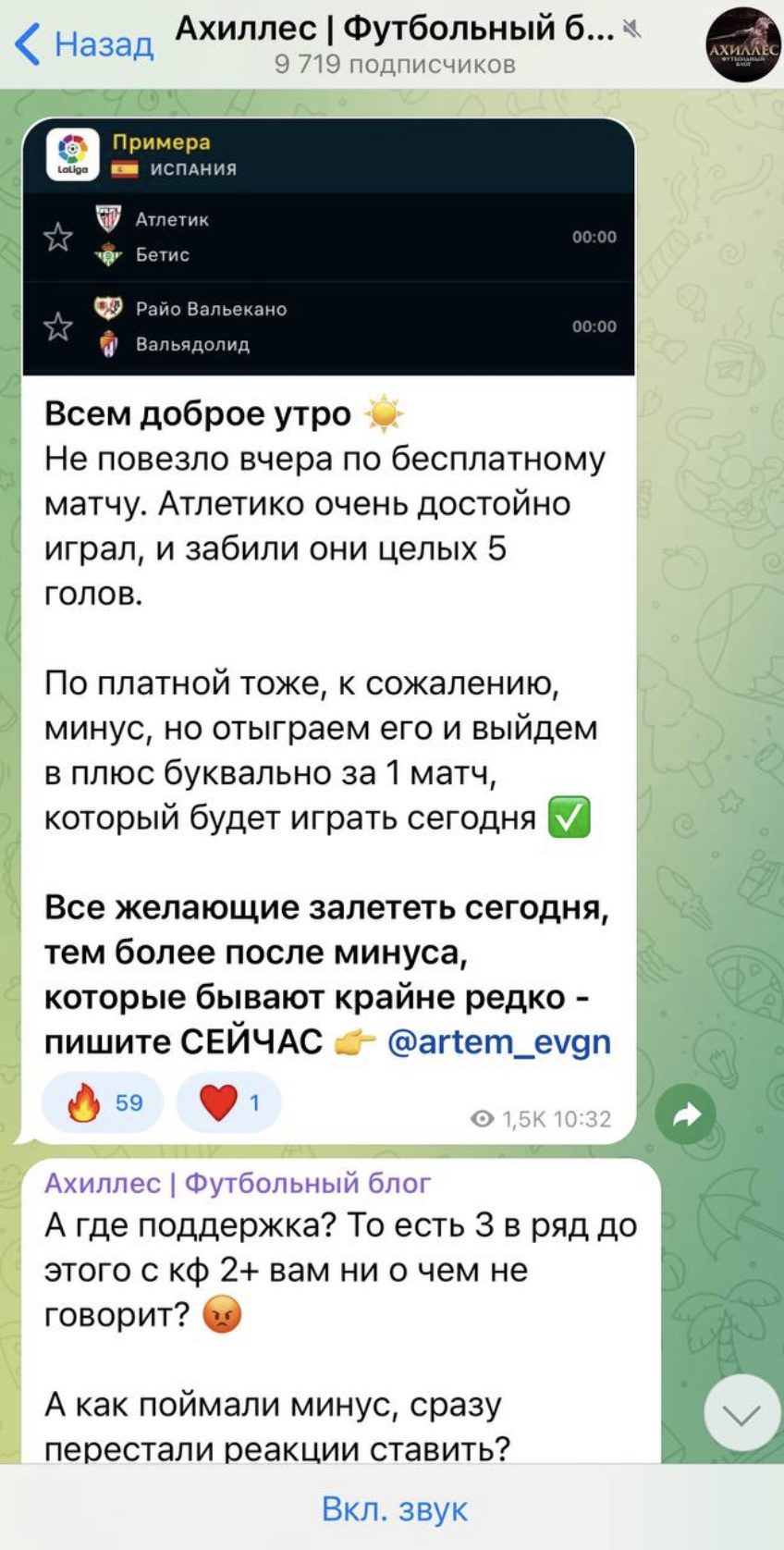Open channel info via the Ахиллес title
Viewport: 784px width, 1550px height.
[395, 30]
